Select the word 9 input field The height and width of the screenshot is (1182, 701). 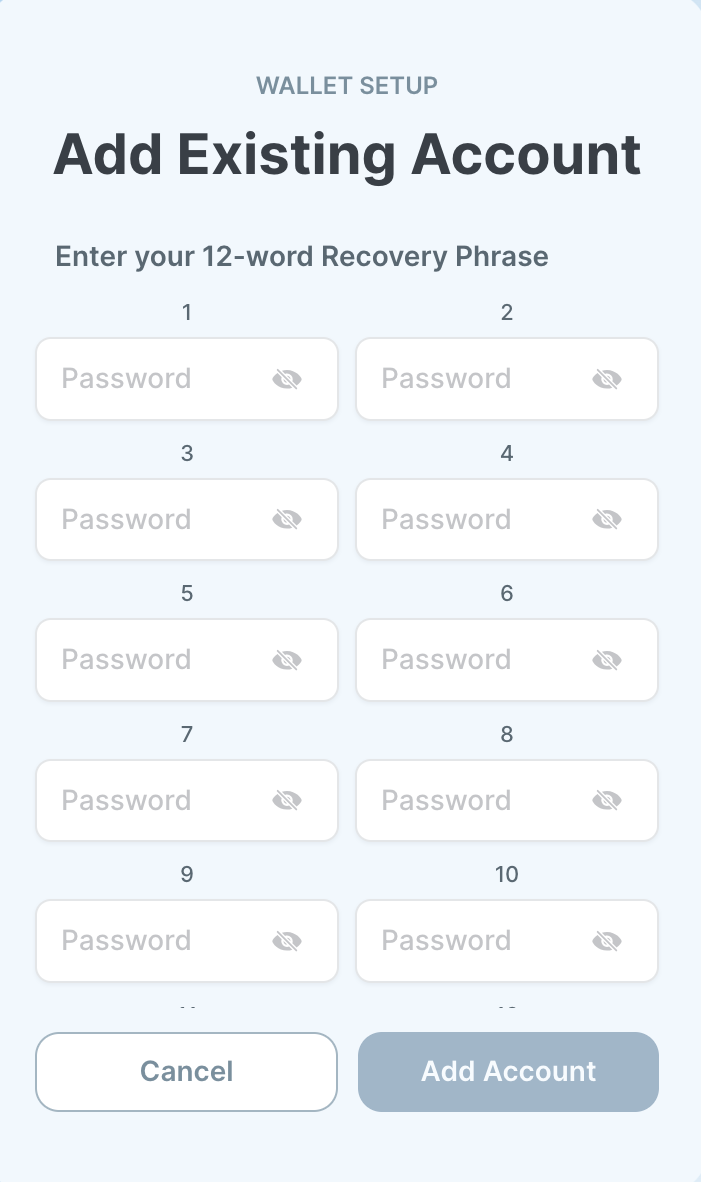click(186, 941)
